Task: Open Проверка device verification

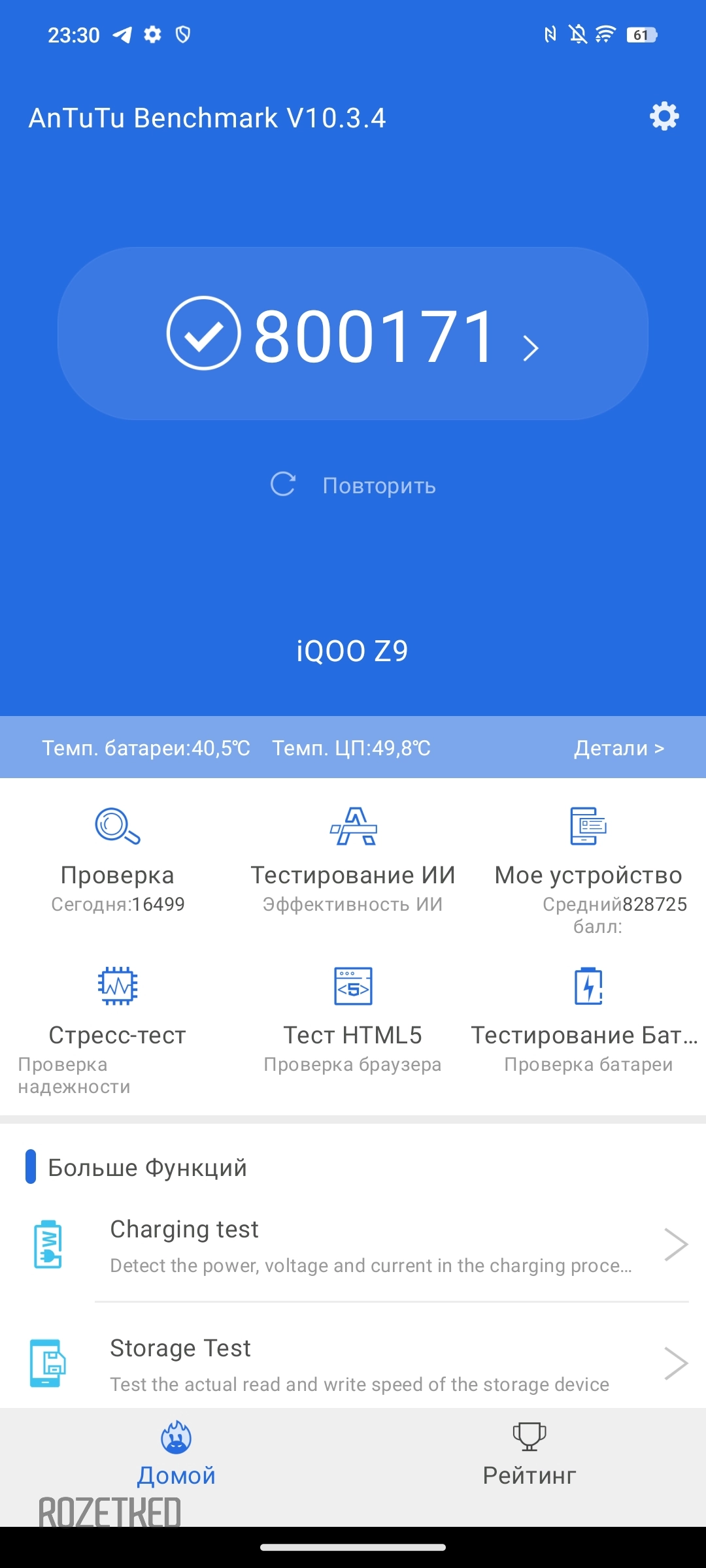Action: [x=118, y=860]
